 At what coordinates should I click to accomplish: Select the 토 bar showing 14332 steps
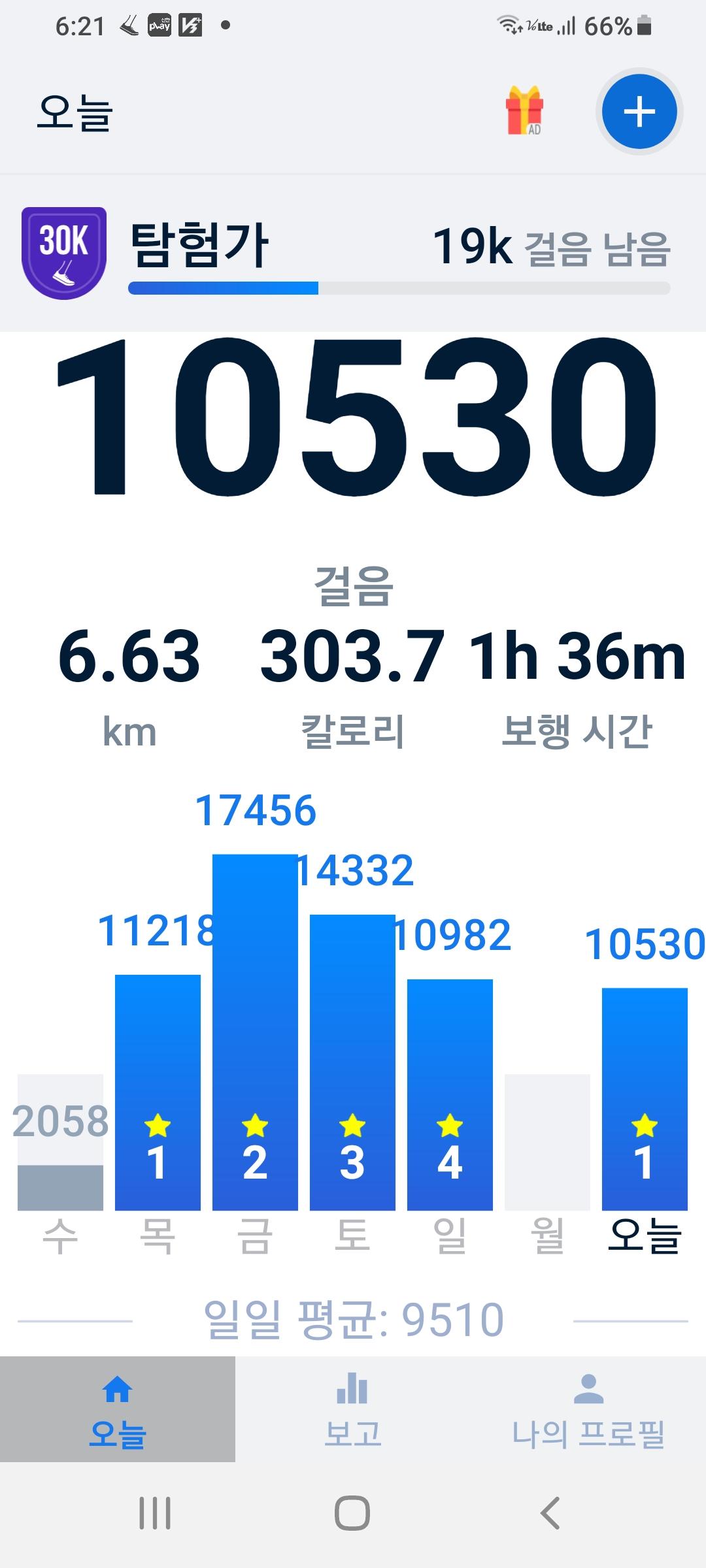(352, 1062)
